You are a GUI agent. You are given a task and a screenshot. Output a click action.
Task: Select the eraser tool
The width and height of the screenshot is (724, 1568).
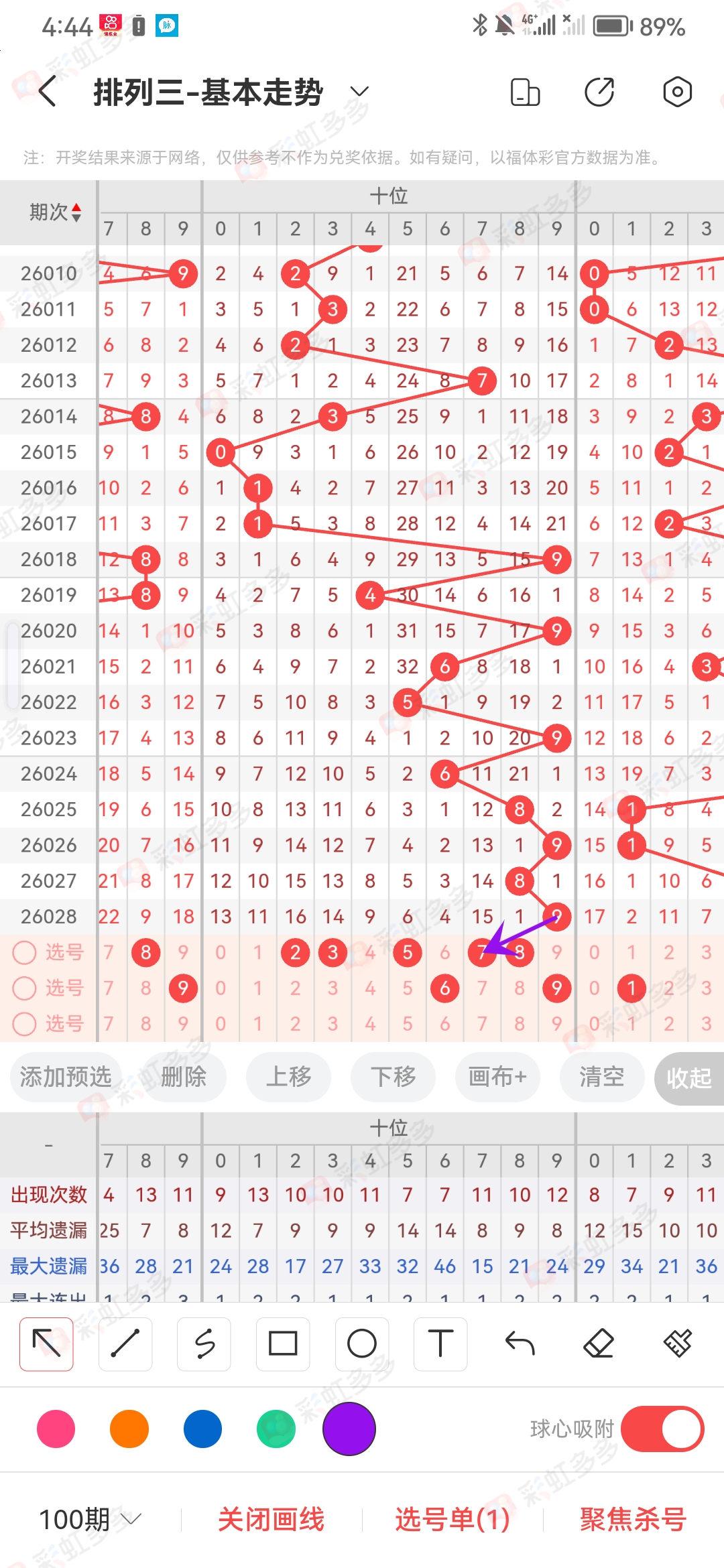(x=599, y=1344)
